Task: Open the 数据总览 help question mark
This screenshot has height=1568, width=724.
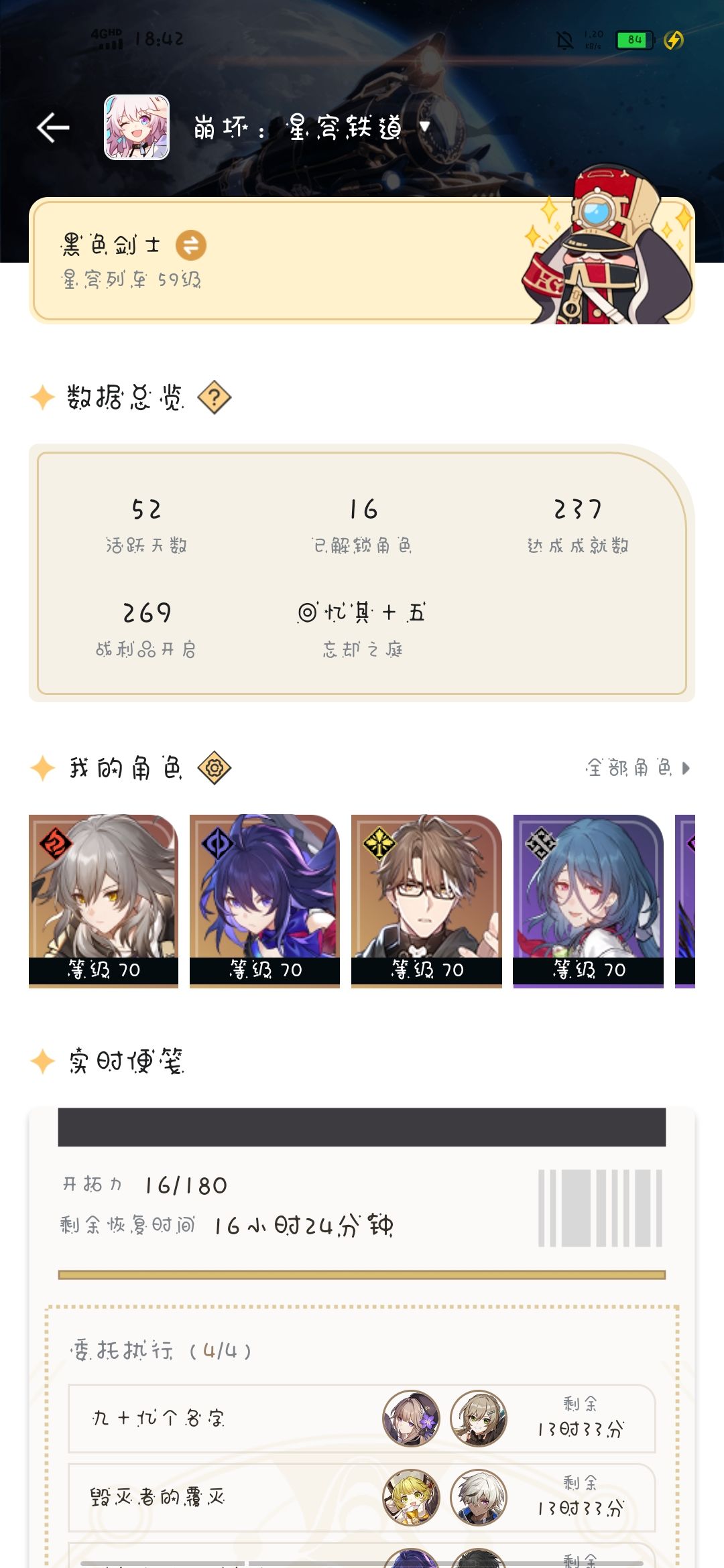Action: [x=215, y=397]
